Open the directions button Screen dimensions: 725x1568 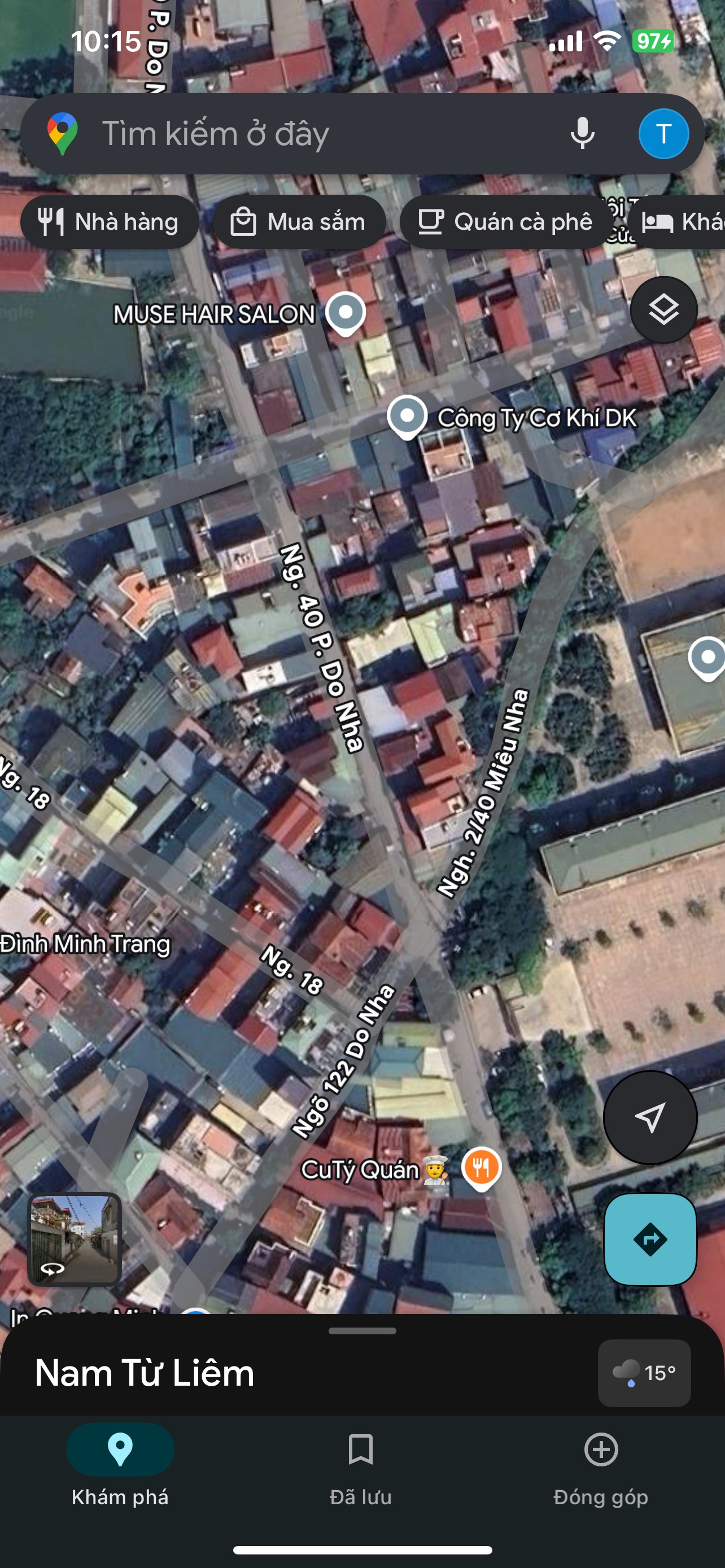pos(650,1239)
